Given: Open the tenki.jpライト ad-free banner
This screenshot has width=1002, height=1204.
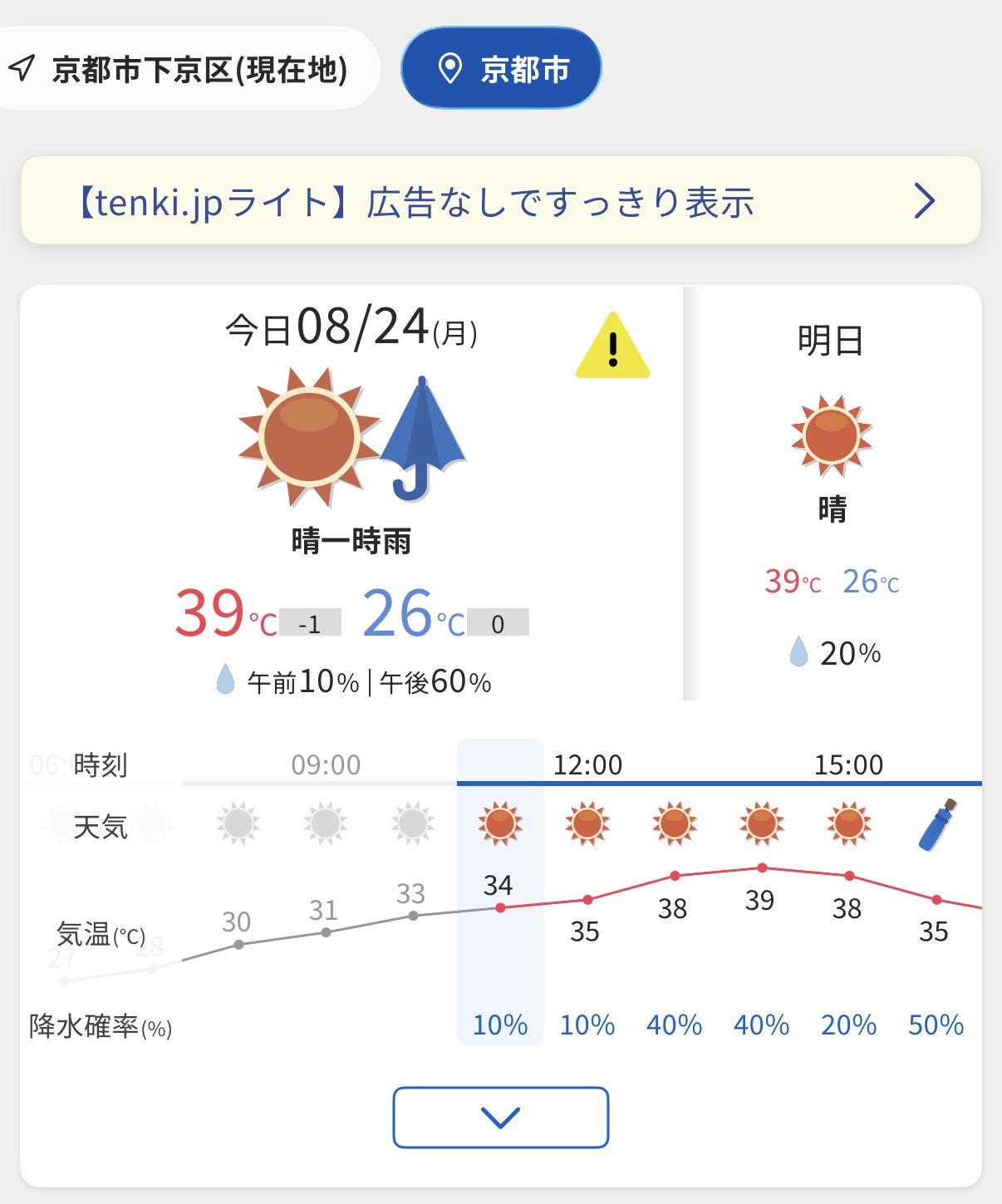Looking at the screenshot, I should click(x=501, y=200).
